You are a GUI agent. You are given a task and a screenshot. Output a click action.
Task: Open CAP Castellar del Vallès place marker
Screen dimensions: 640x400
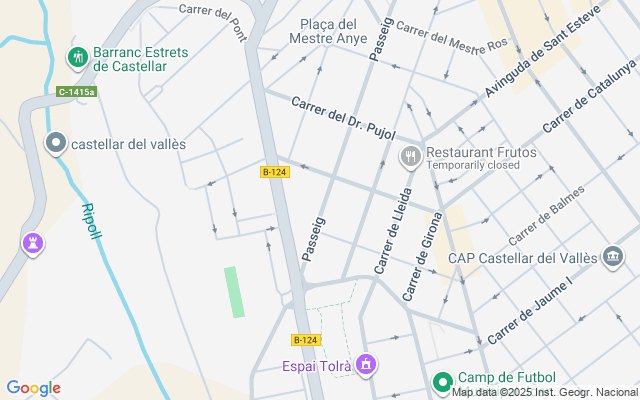point(612,258)
